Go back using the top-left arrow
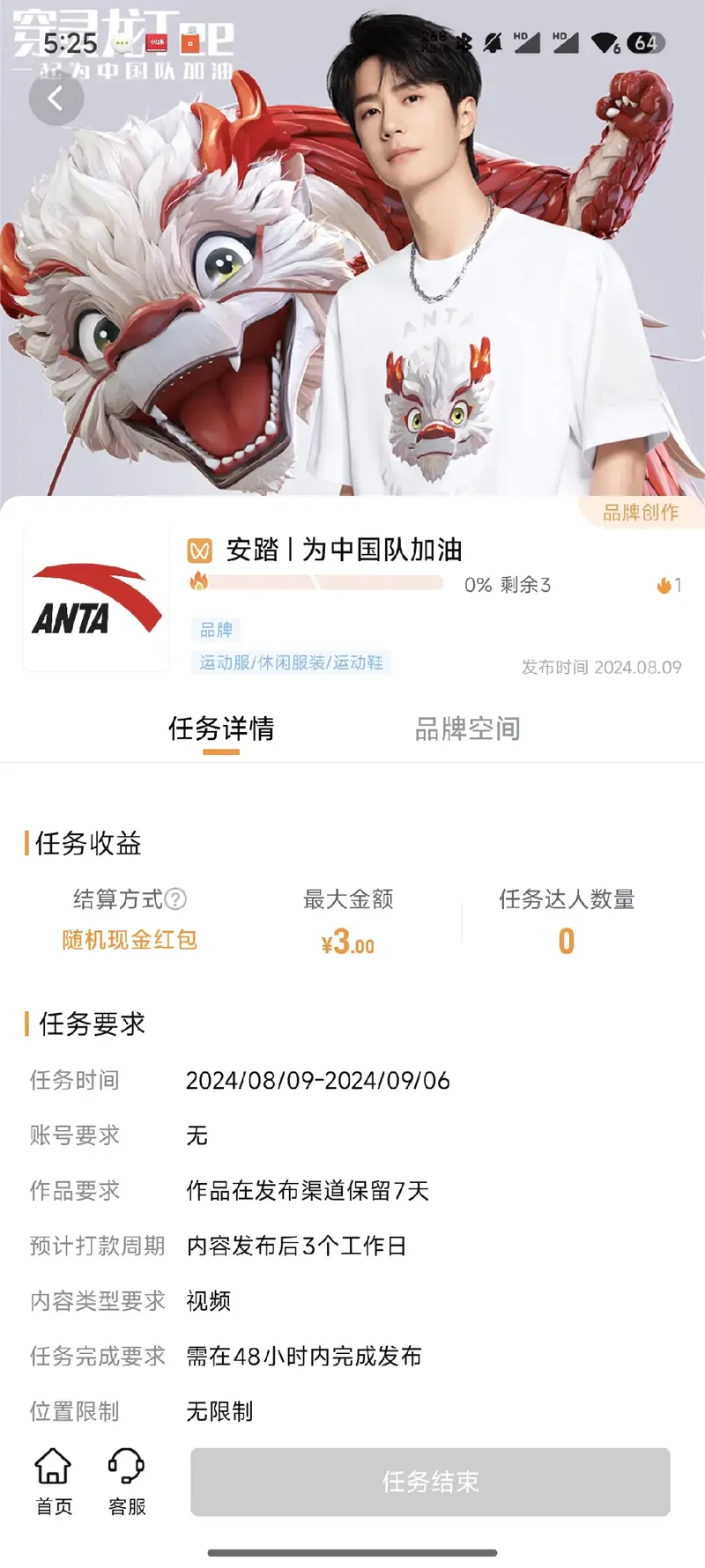 point(56,99)
